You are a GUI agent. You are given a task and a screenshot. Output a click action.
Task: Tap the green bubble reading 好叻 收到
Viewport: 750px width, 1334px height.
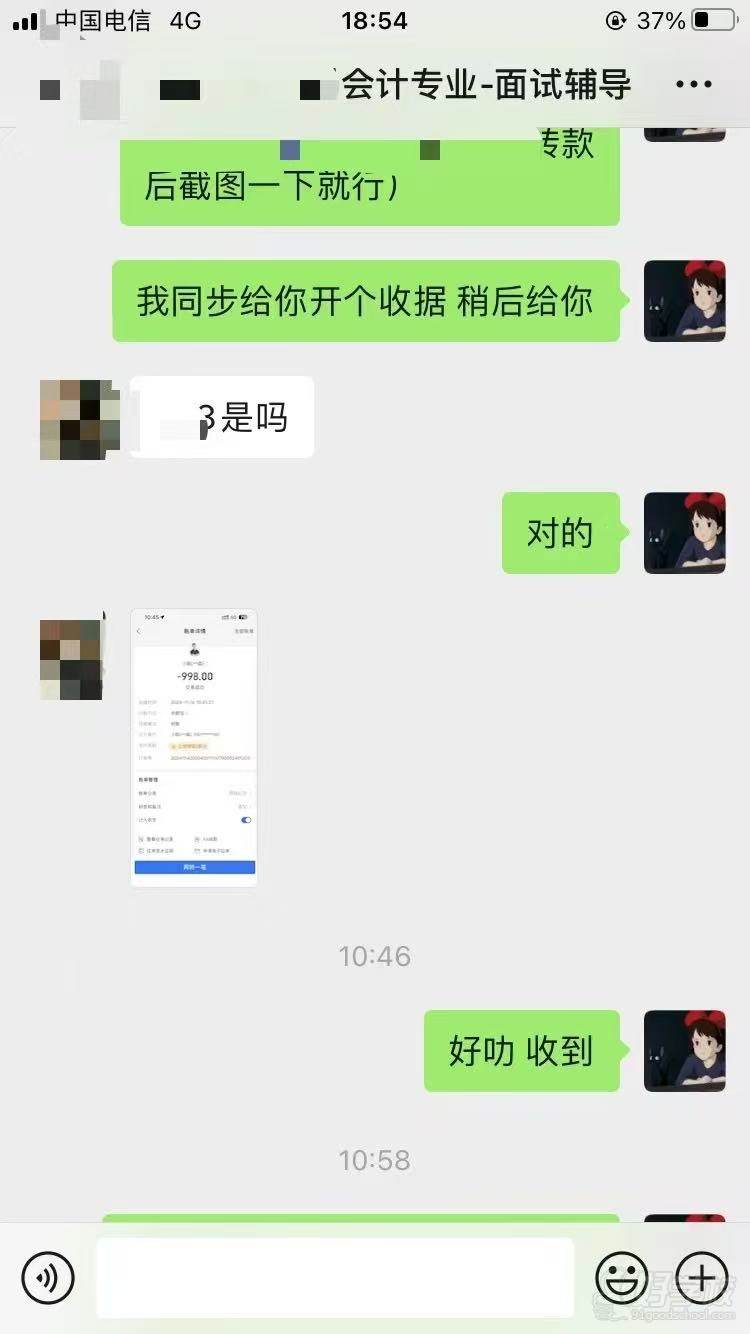tap(521, 1051)
